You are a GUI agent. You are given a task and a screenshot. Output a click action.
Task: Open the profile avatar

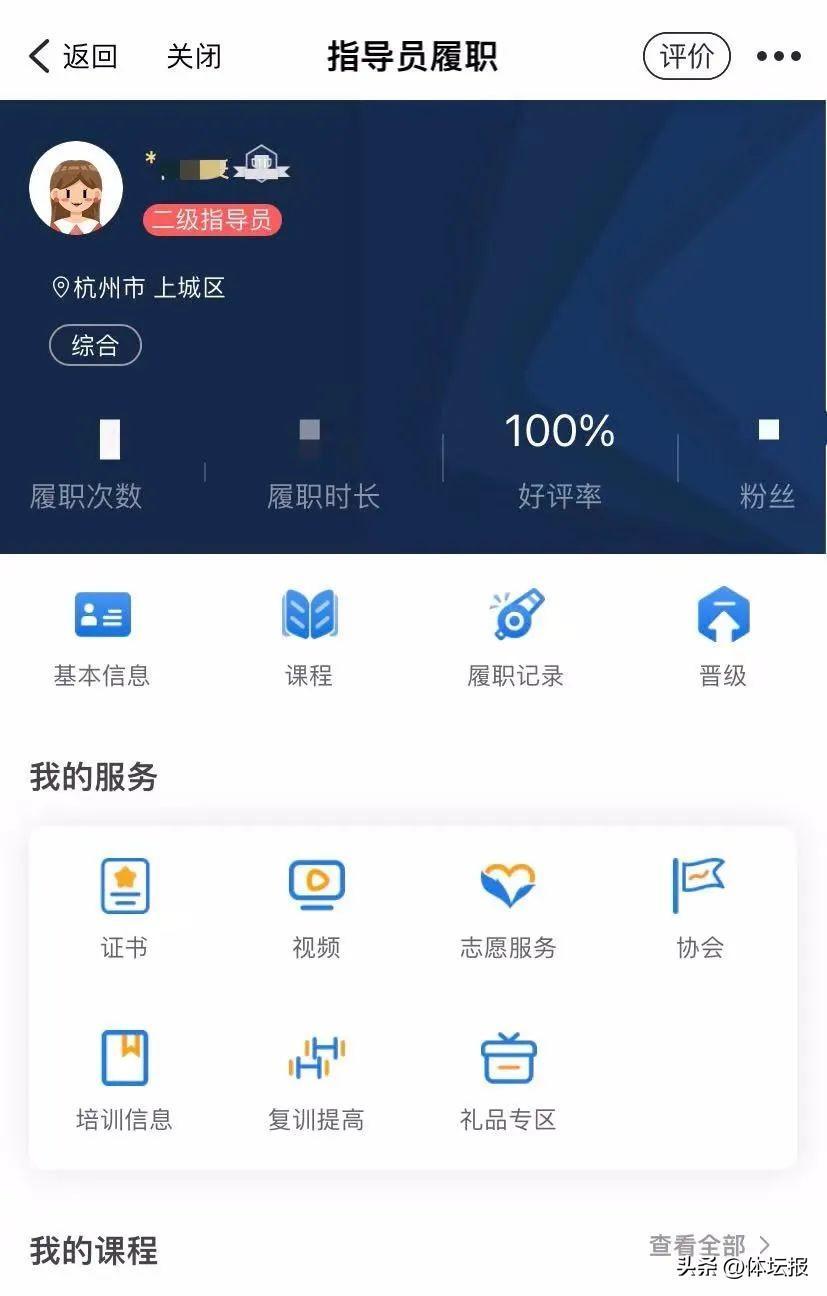pos(76,190)
